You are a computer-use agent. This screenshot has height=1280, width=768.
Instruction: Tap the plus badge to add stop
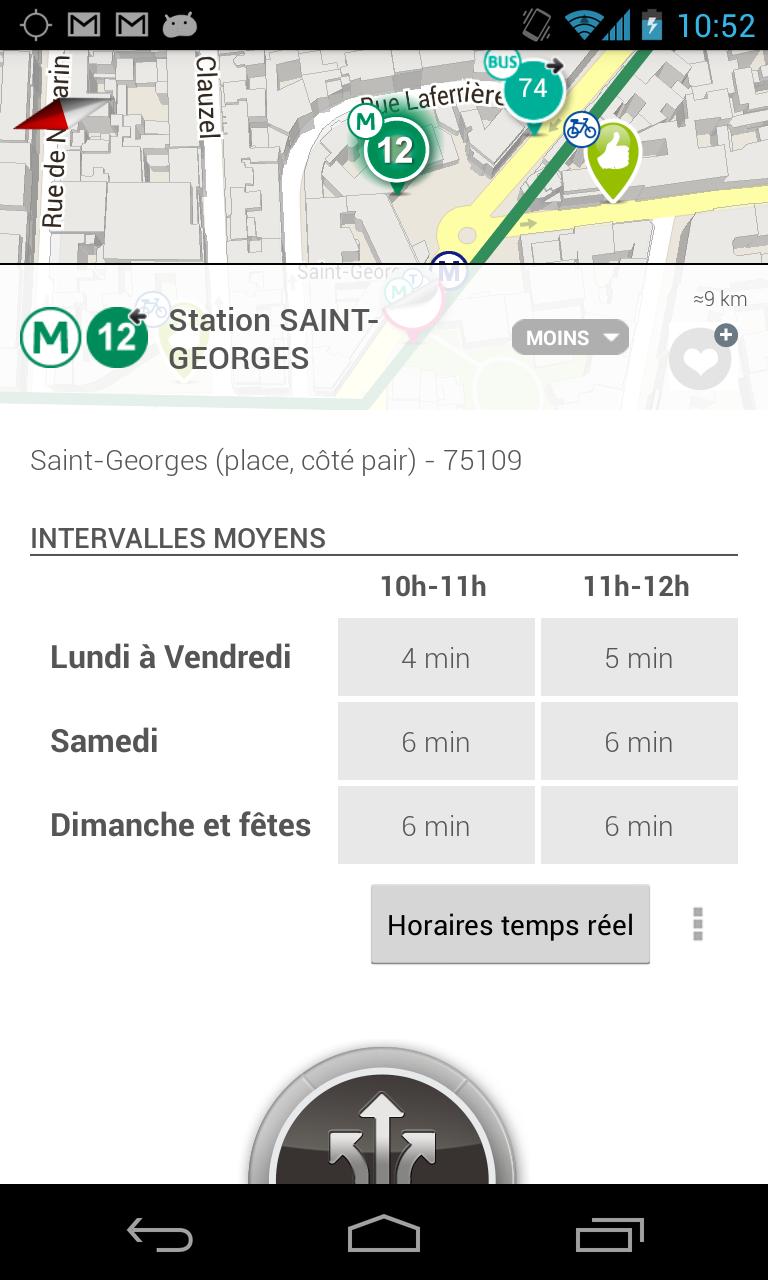[726, 336]
